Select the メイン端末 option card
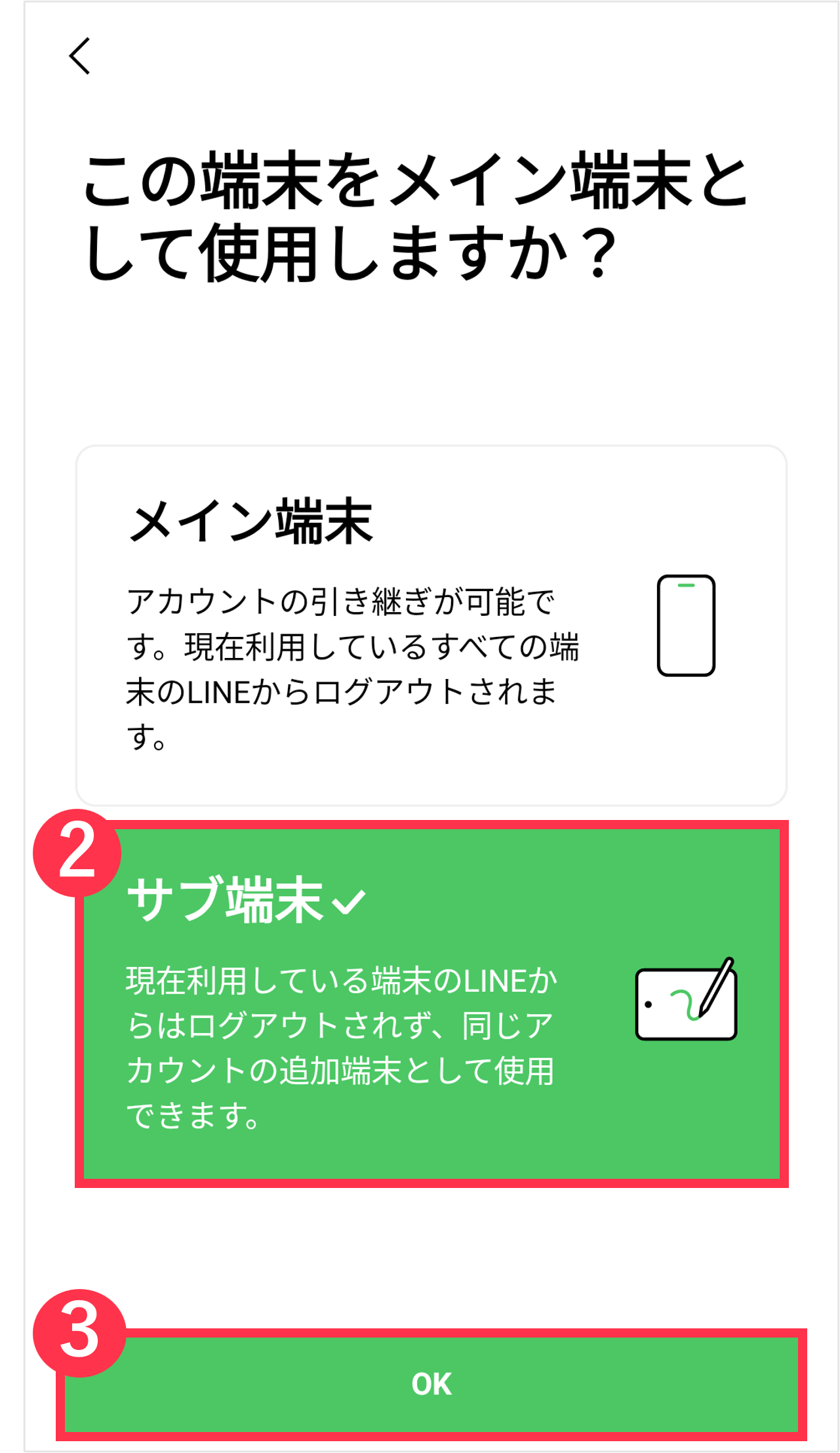The height and width of the screenshot is (1453, 840). (431, 625)
